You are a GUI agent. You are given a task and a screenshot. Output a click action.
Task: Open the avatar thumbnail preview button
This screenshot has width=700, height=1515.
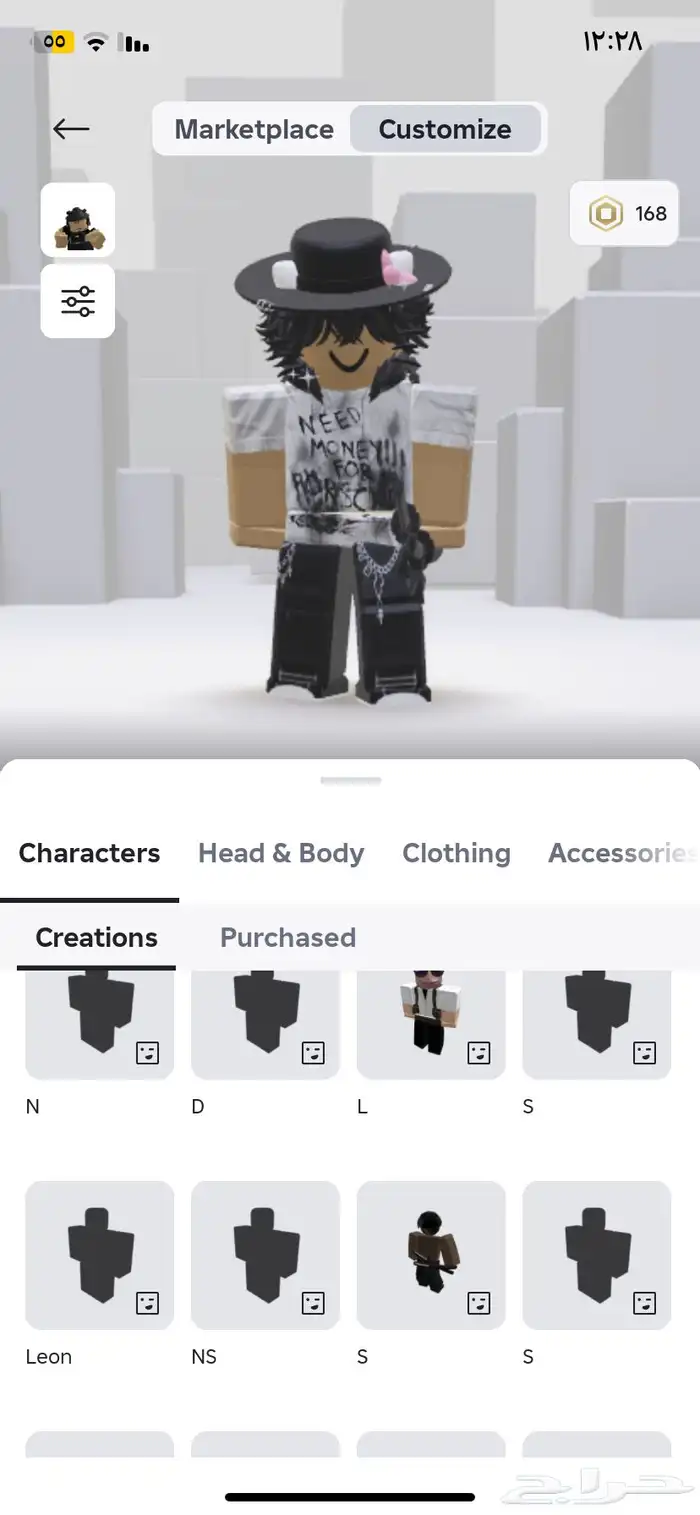78,220
